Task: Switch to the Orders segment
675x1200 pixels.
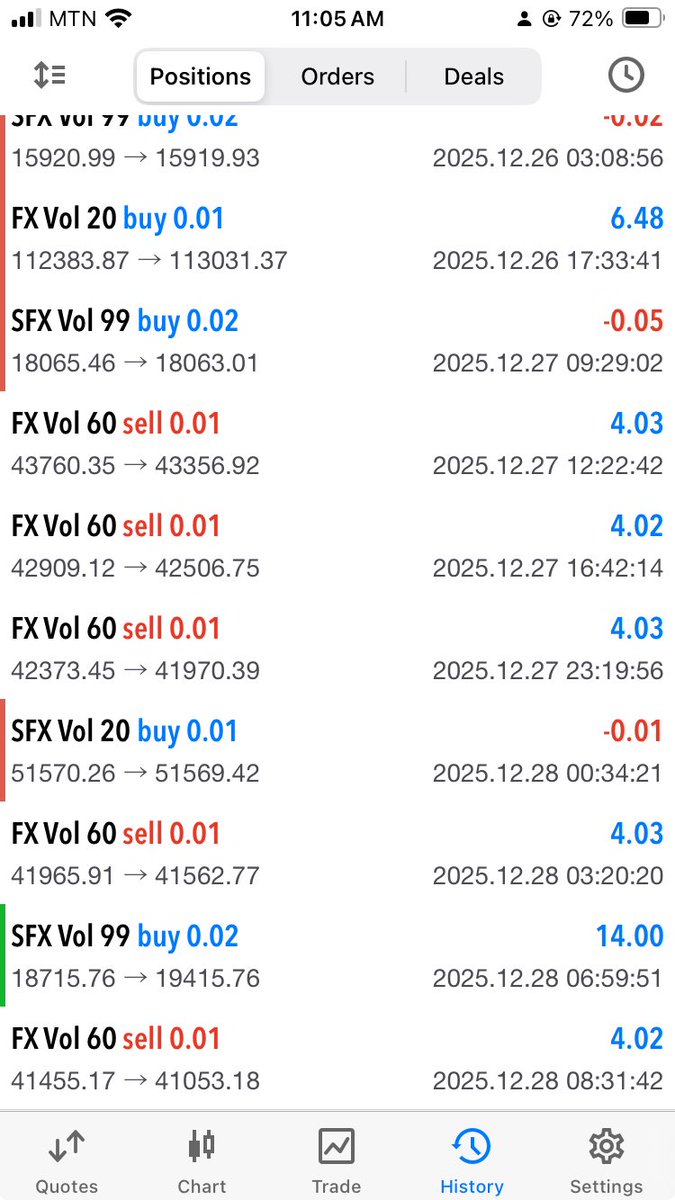Action: coord(337,76)
